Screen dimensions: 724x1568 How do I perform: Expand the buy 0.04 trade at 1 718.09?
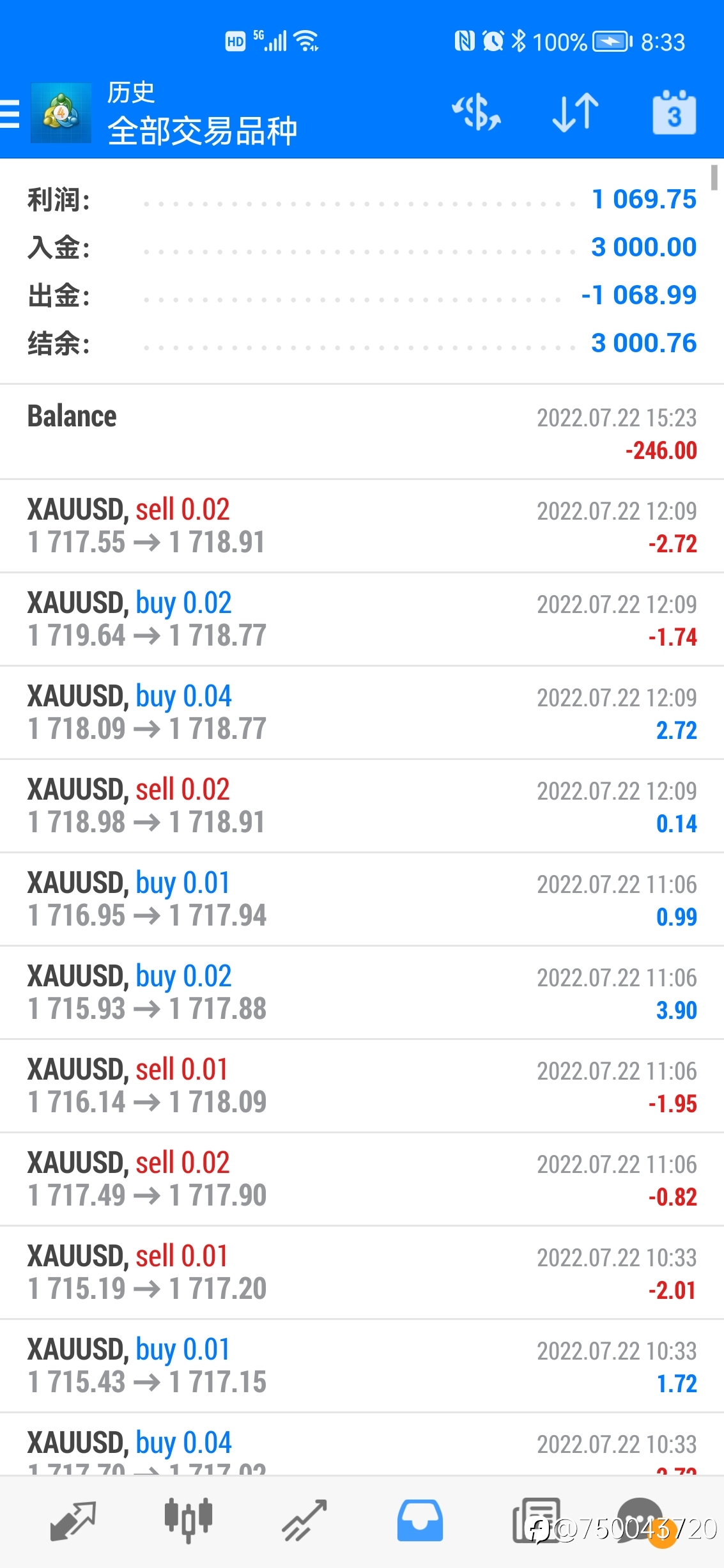point(362,713)
